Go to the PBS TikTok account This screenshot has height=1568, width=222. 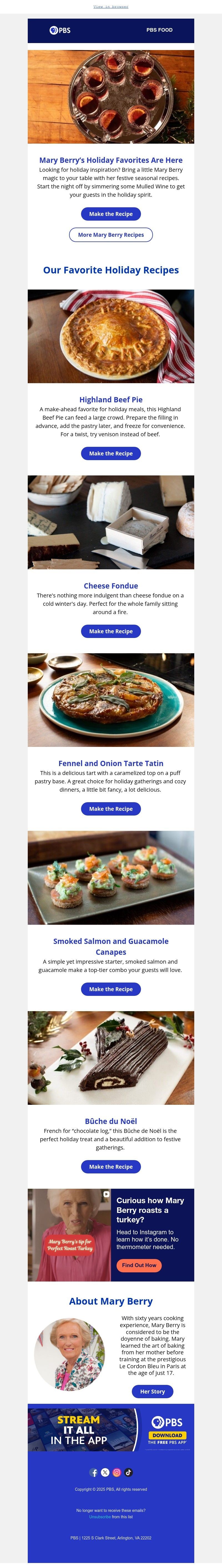coord(128,1472)
